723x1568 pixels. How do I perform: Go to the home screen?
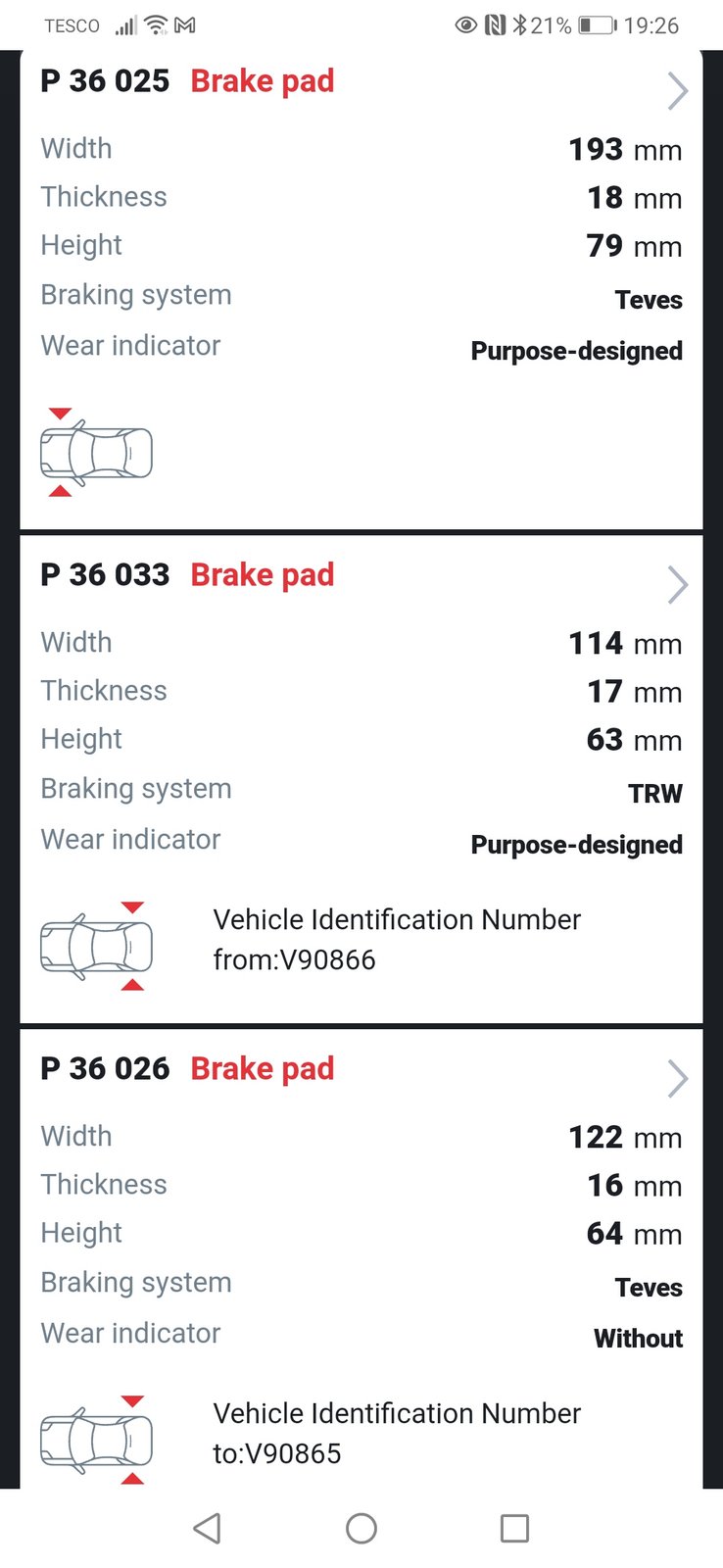(x=361, y=1528)
